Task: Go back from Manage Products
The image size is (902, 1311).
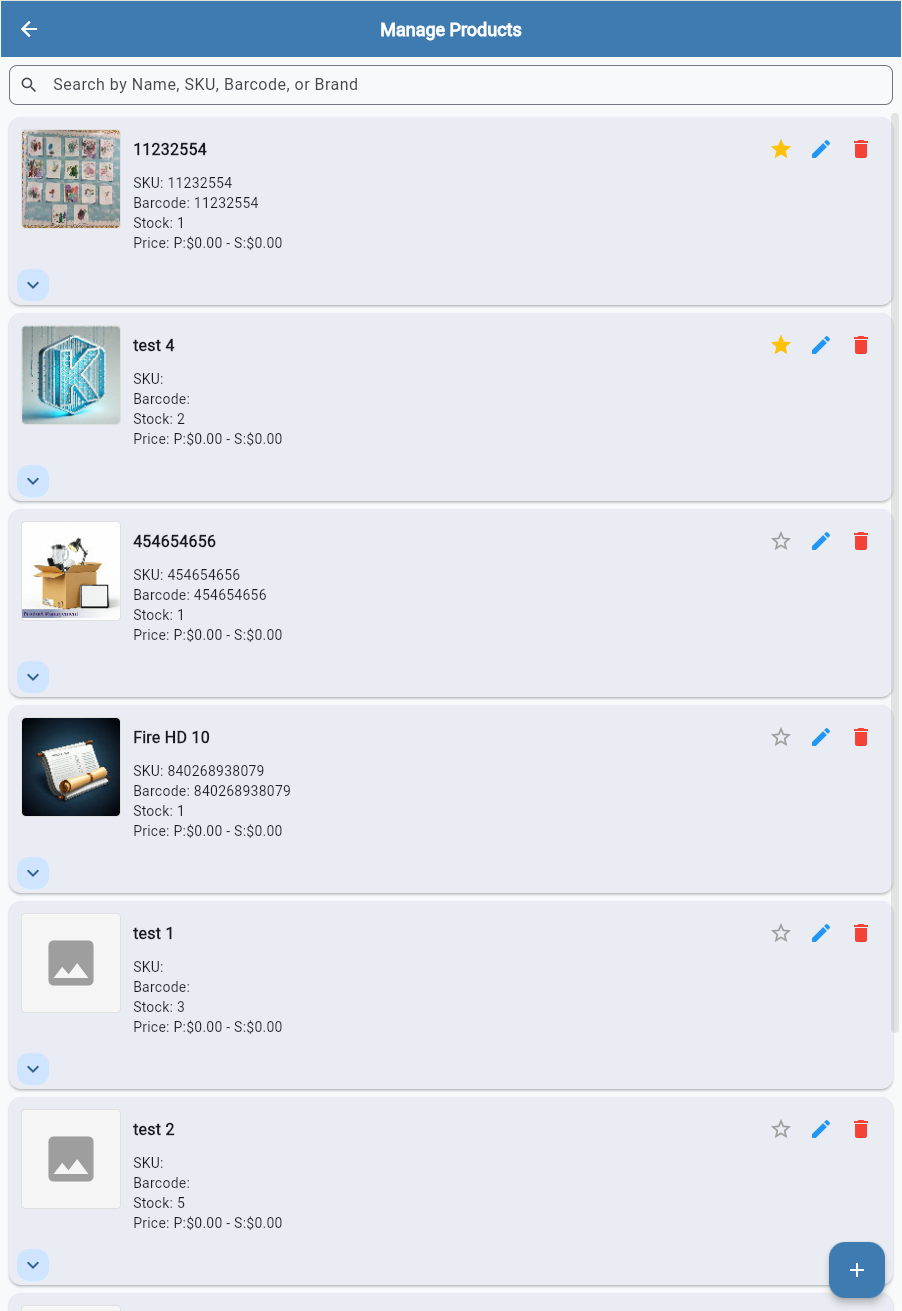Action: pyautogui.click(x=29, y=29)
